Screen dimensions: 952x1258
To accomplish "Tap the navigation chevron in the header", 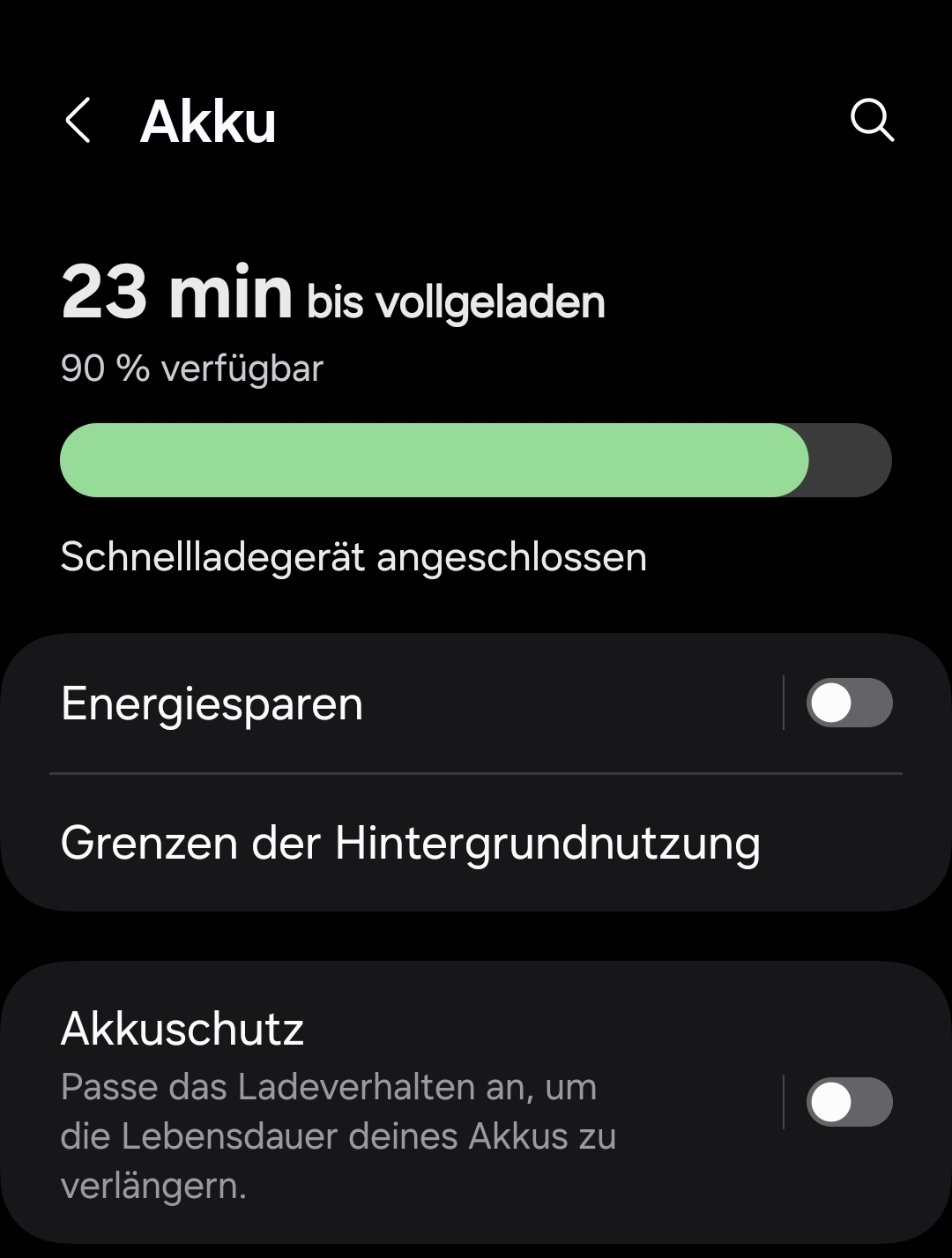I will tap(78, 121).
